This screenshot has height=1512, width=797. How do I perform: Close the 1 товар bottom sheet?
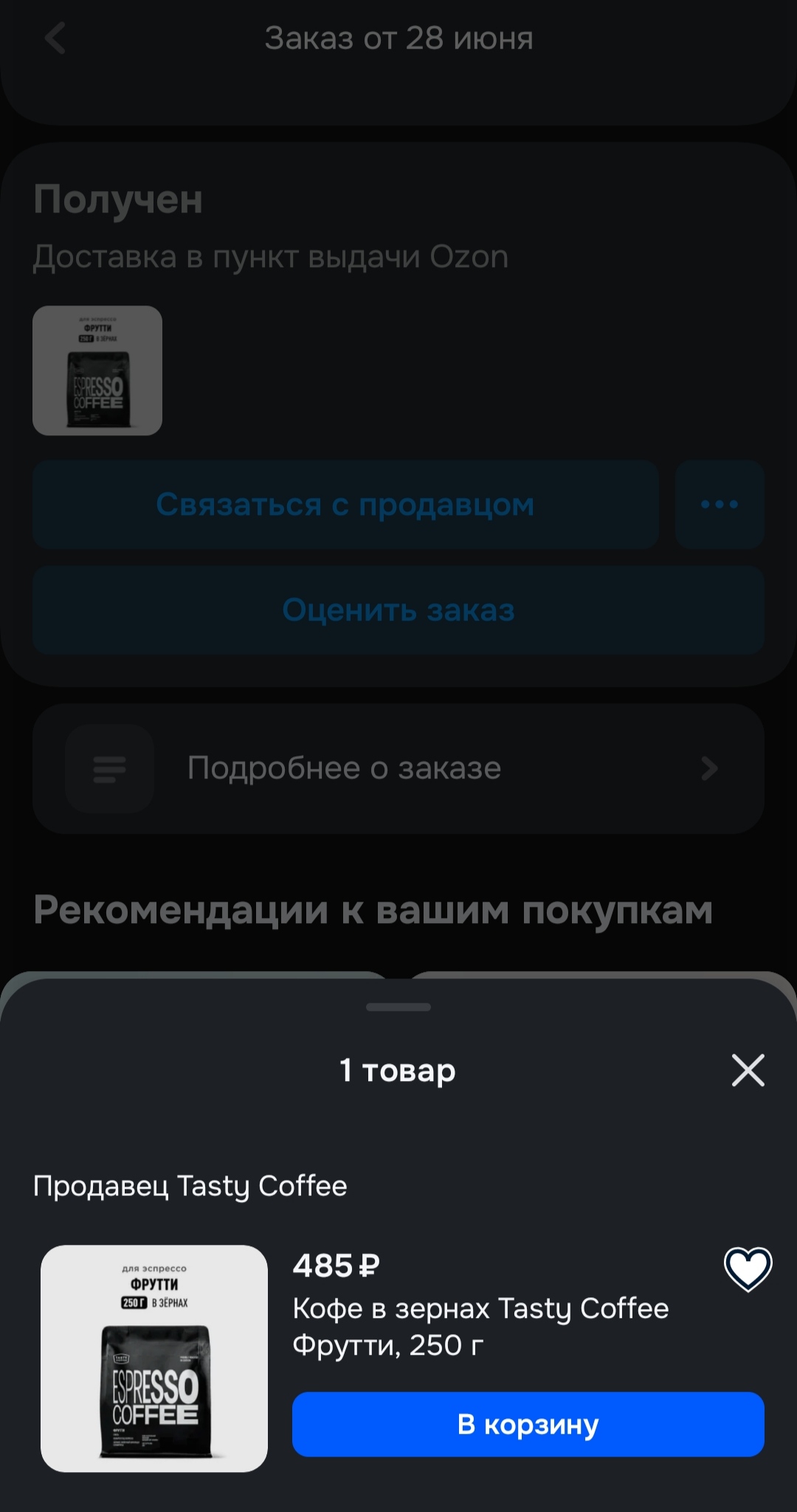(x=748, y=1070)
